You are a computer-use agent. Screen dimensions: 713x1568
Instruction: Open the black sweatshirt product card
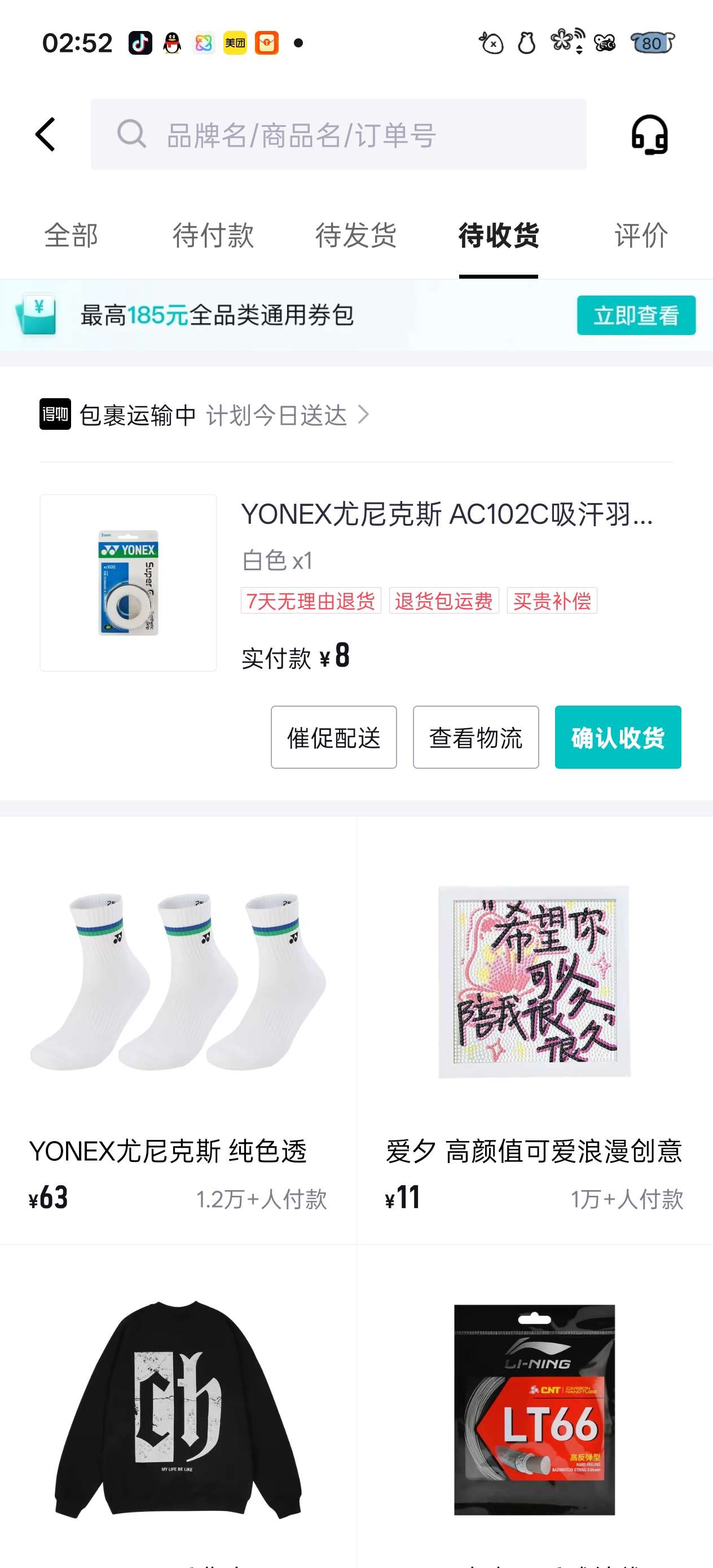coord(178,1412)
